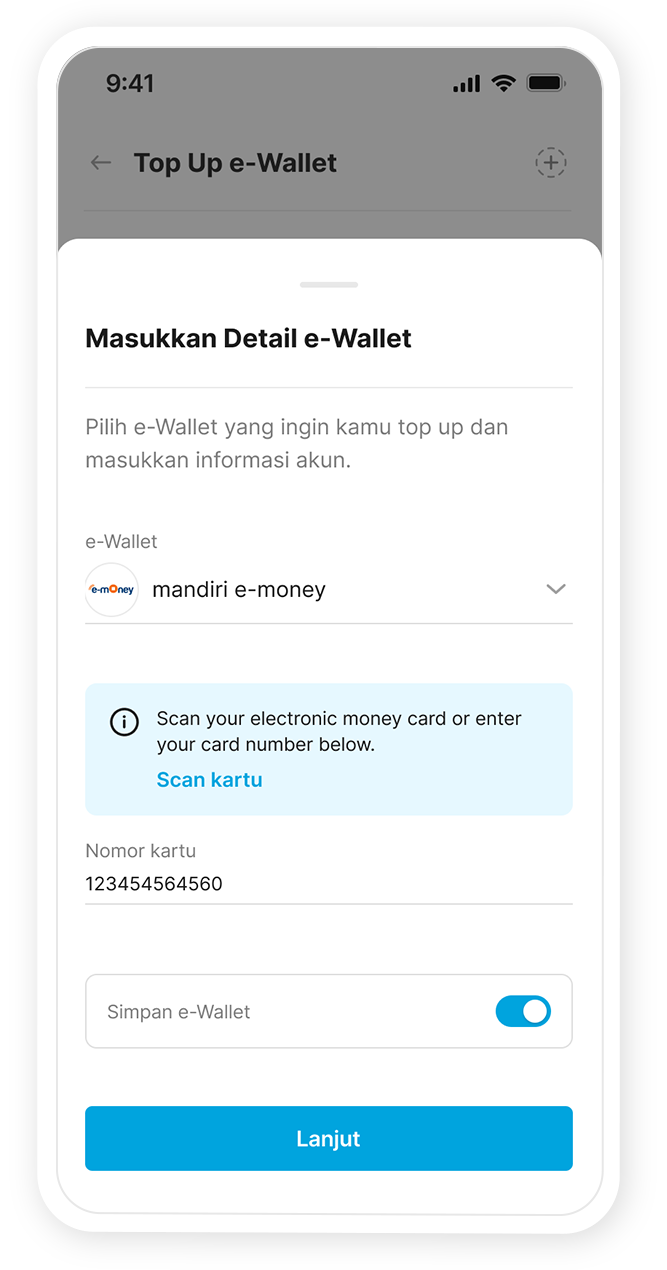Continue with the Lanjut button
The height and width of the screenshot is (1270, 667).
click(x=328, y=1138)
